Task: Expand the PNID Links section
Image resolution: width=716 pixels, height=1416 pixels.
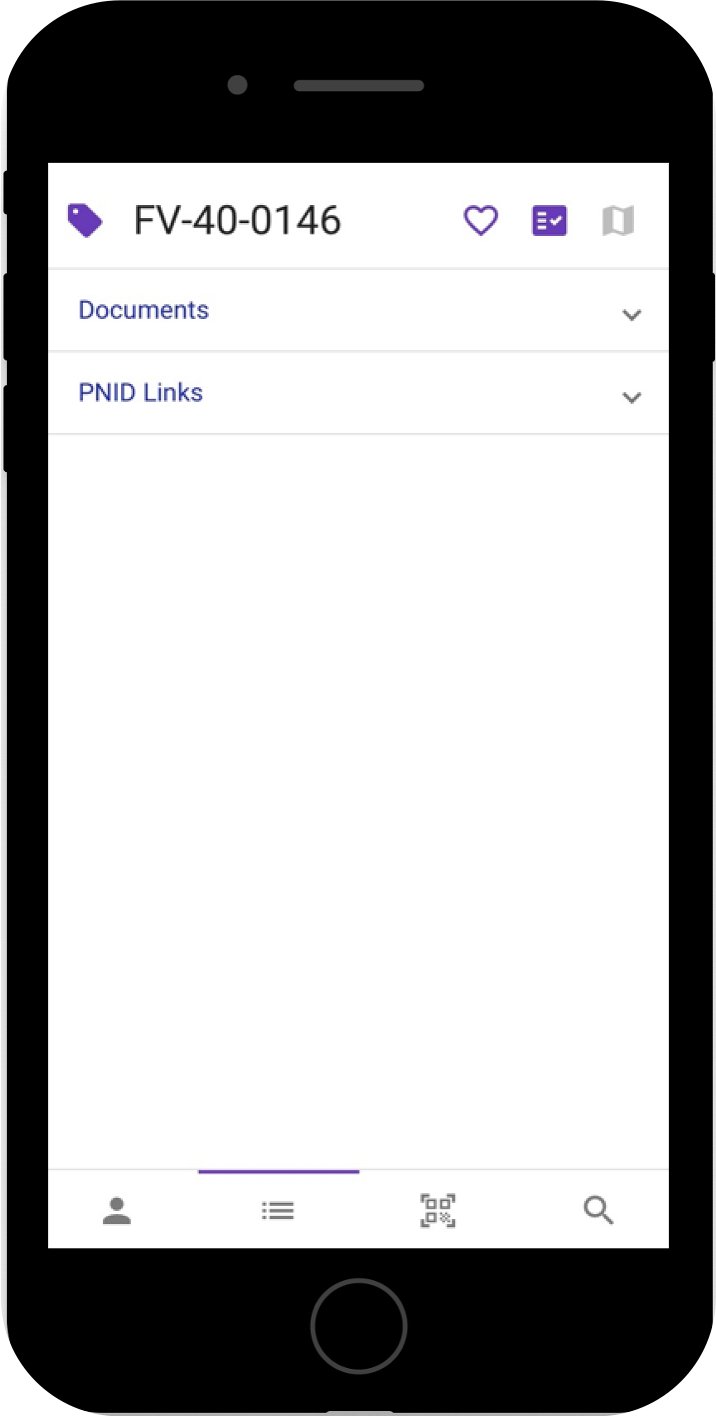Action: pyautogui.click(x=358, y=393)
